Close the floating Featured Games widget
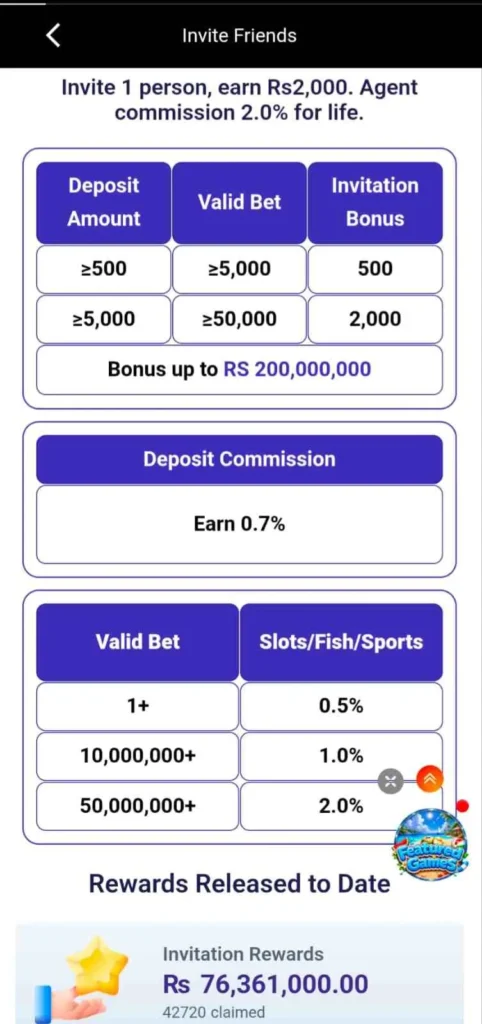The height and width of the screenshot is (1024, 482). click(x=391, y=781)
